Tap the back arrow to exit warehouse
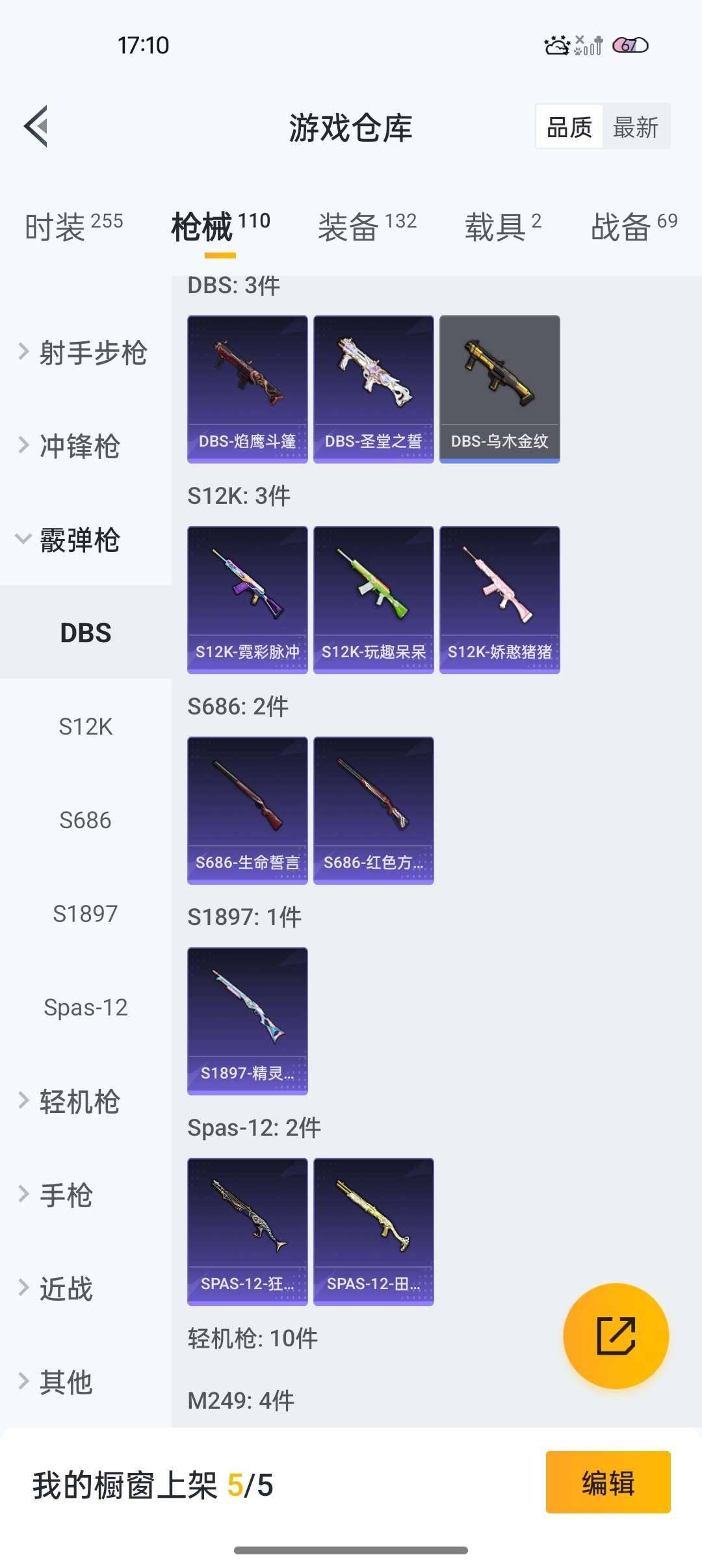This screenshot has width=702, height=1568. 37,127
